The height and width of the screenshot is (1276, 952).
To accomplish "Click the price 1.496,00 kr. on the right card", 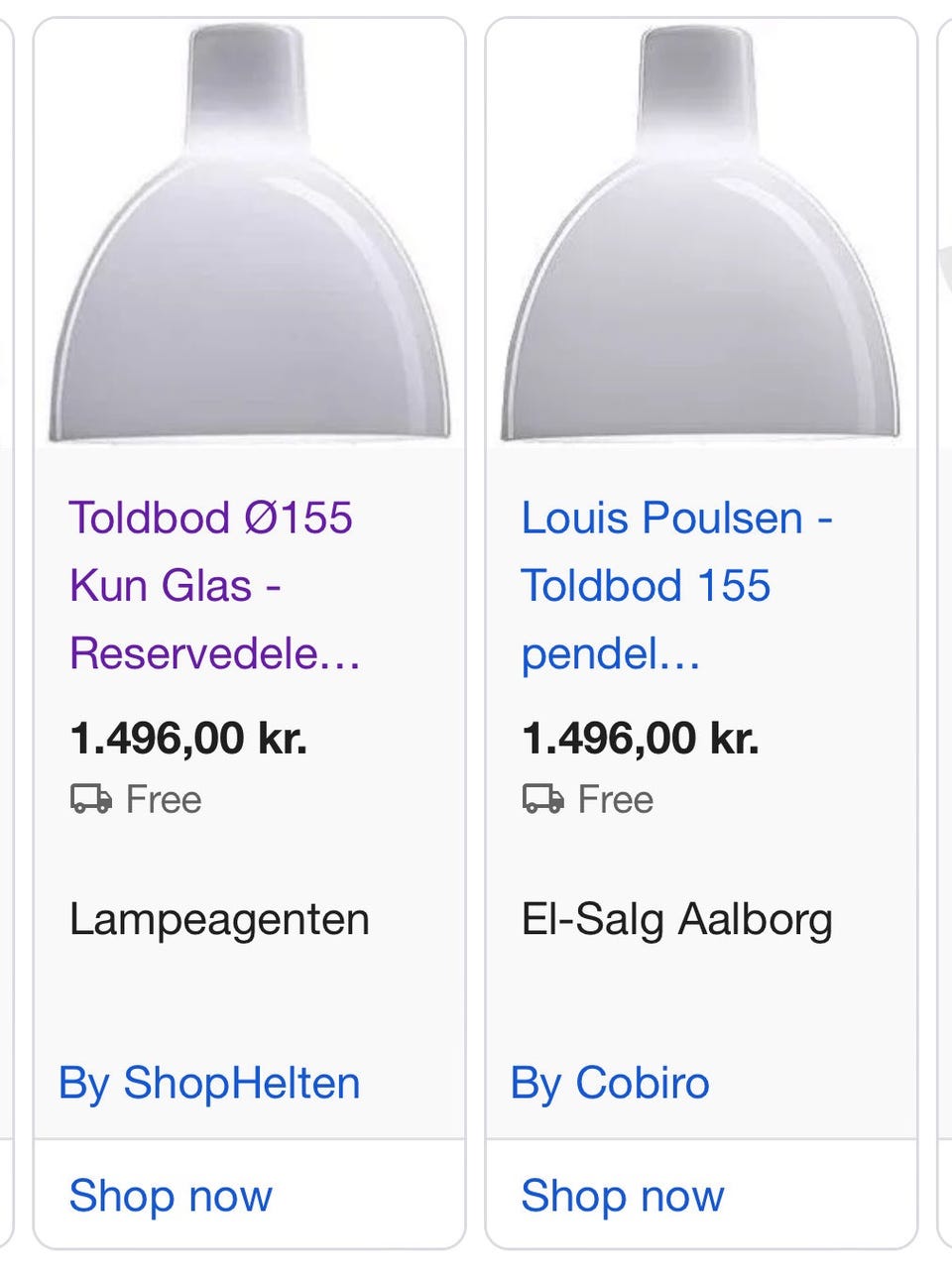I will click(x=641, y=738).
